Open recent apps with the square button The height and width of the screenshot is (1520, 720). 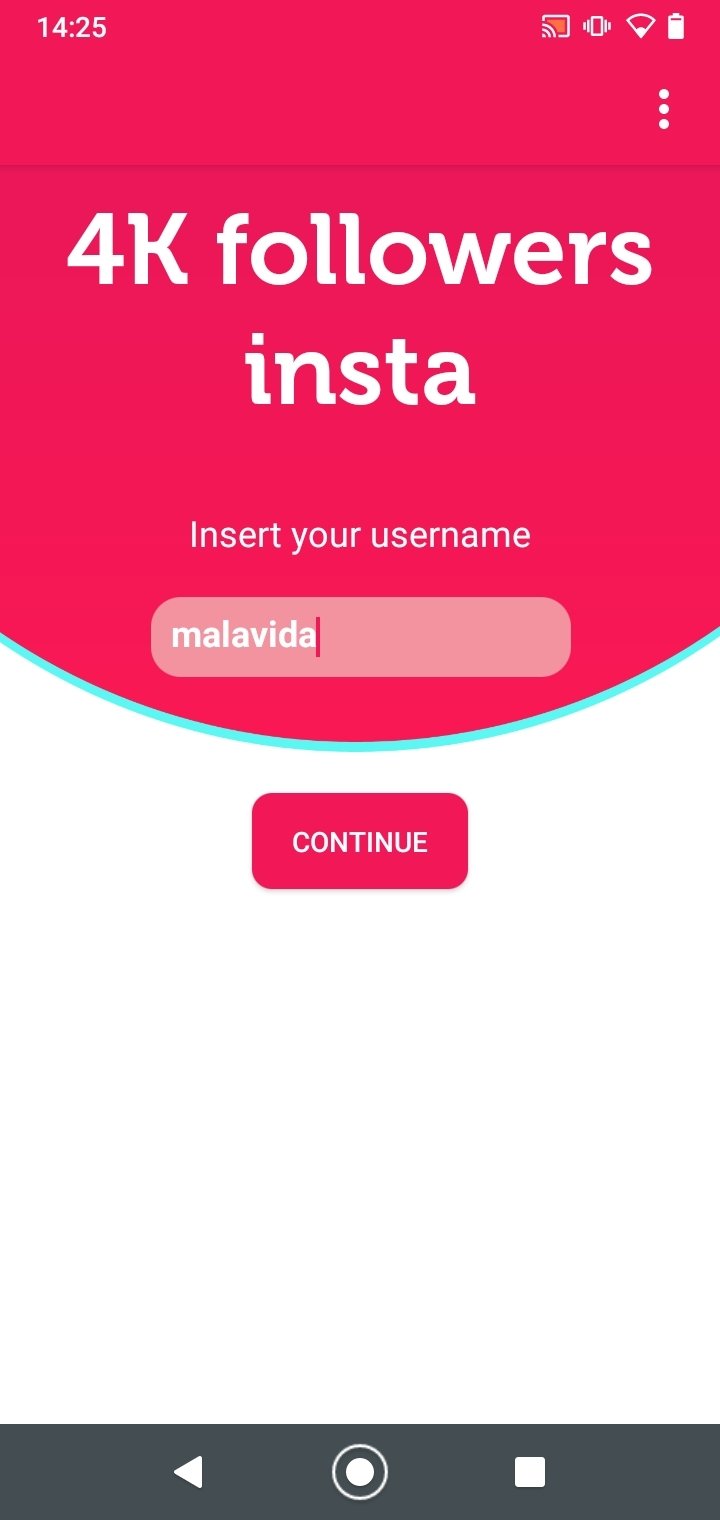530,1472
